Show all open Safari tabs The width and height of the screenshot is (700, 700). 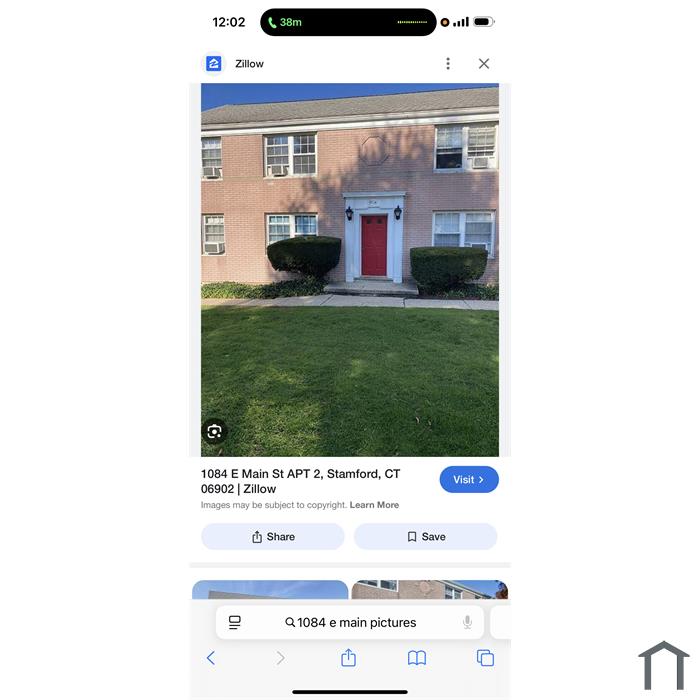[x=485, y=658]
